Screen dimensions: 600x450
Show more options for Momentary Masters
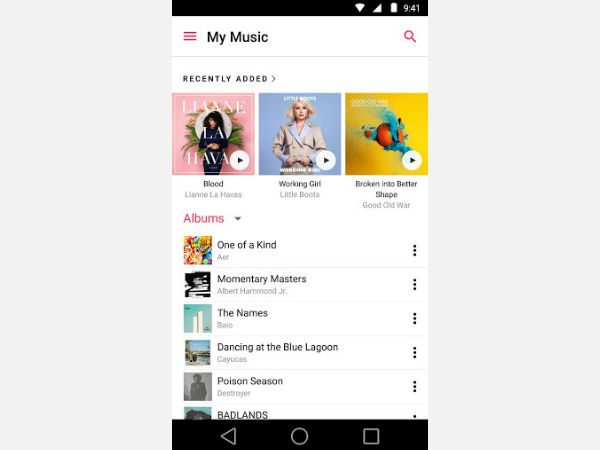(x=414, y=284)
